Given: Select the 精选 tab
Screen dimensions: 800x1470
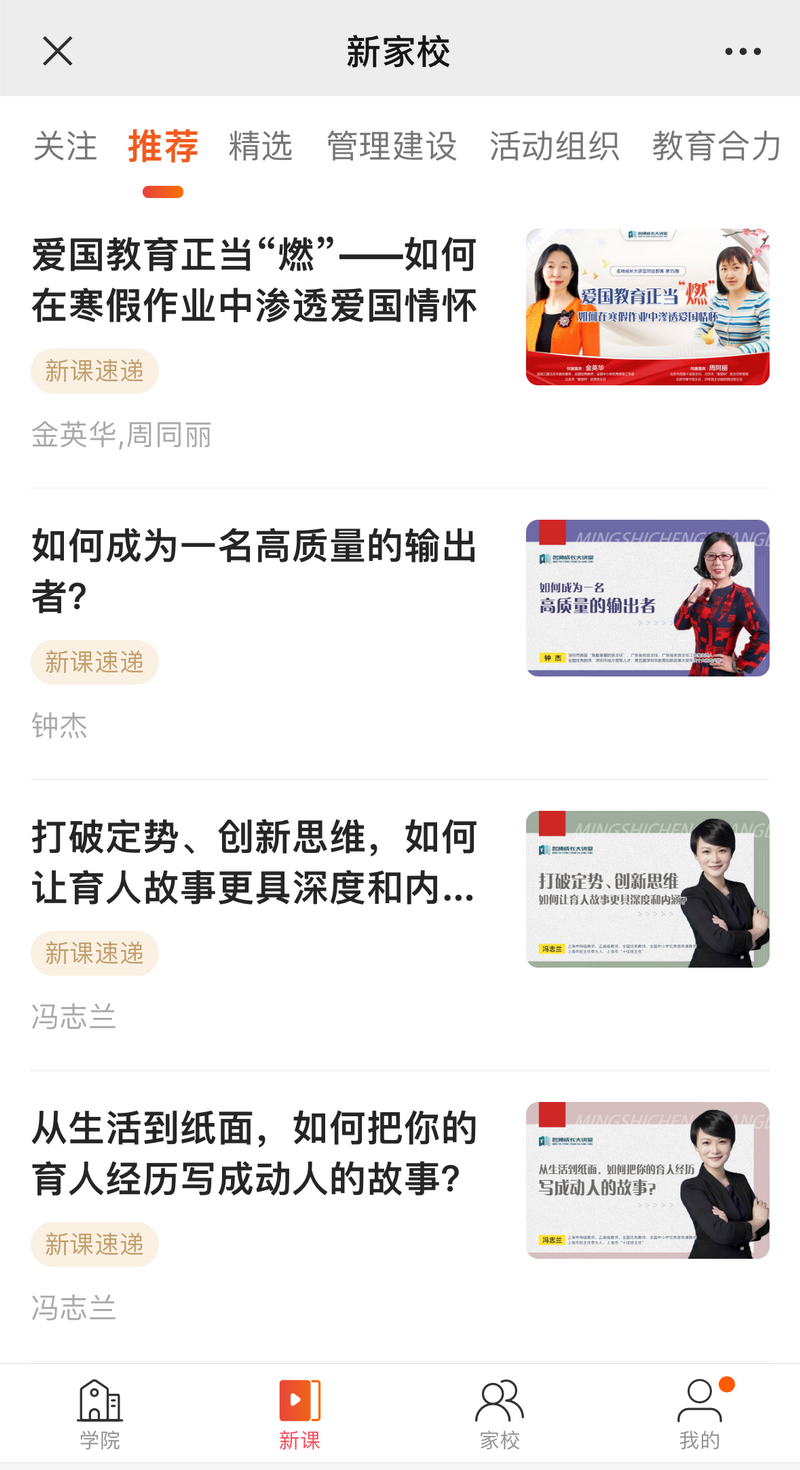Looking at the screenshot, I should pos(260,146).
